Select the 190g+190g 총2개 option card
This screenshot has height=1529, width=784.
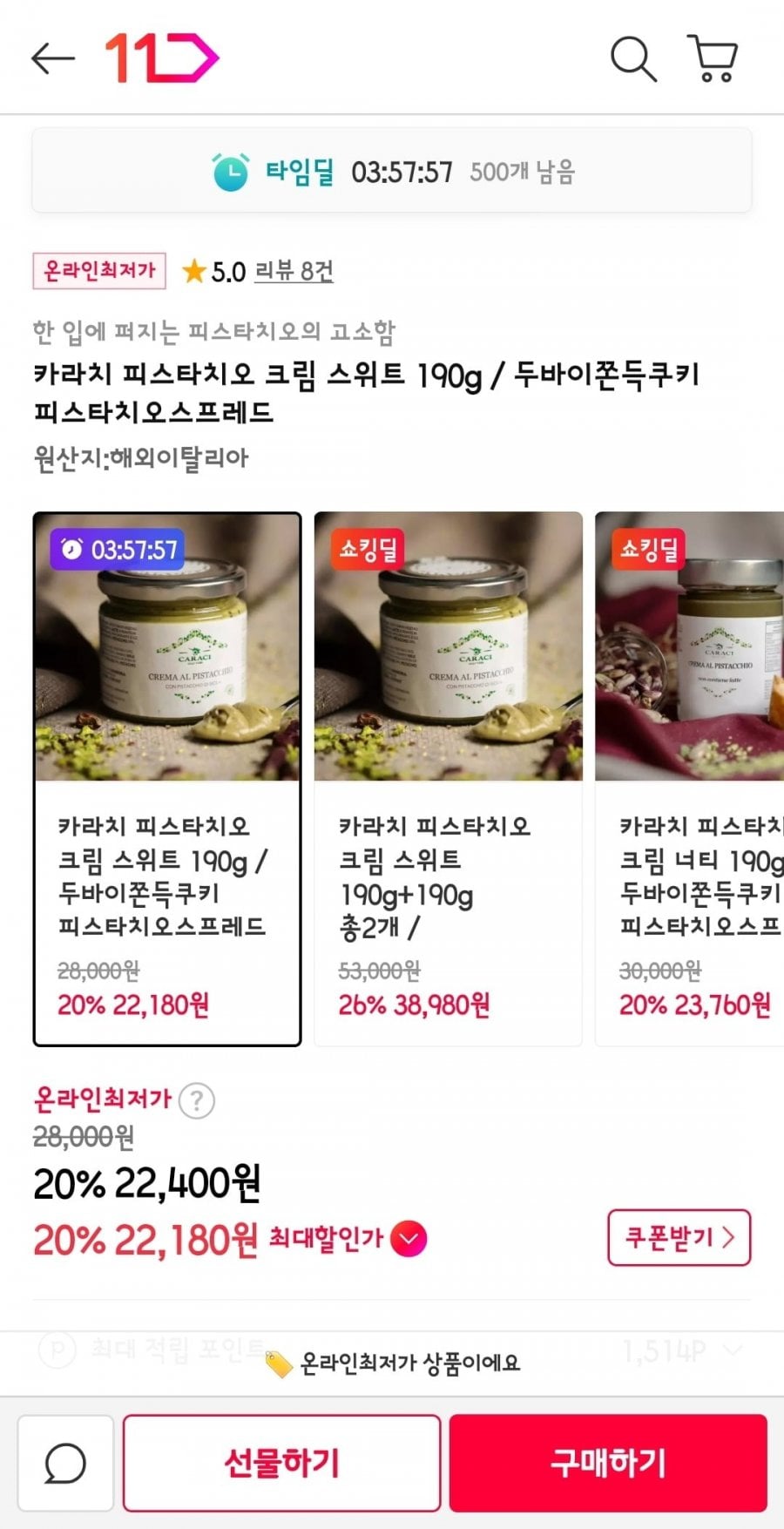448,779
